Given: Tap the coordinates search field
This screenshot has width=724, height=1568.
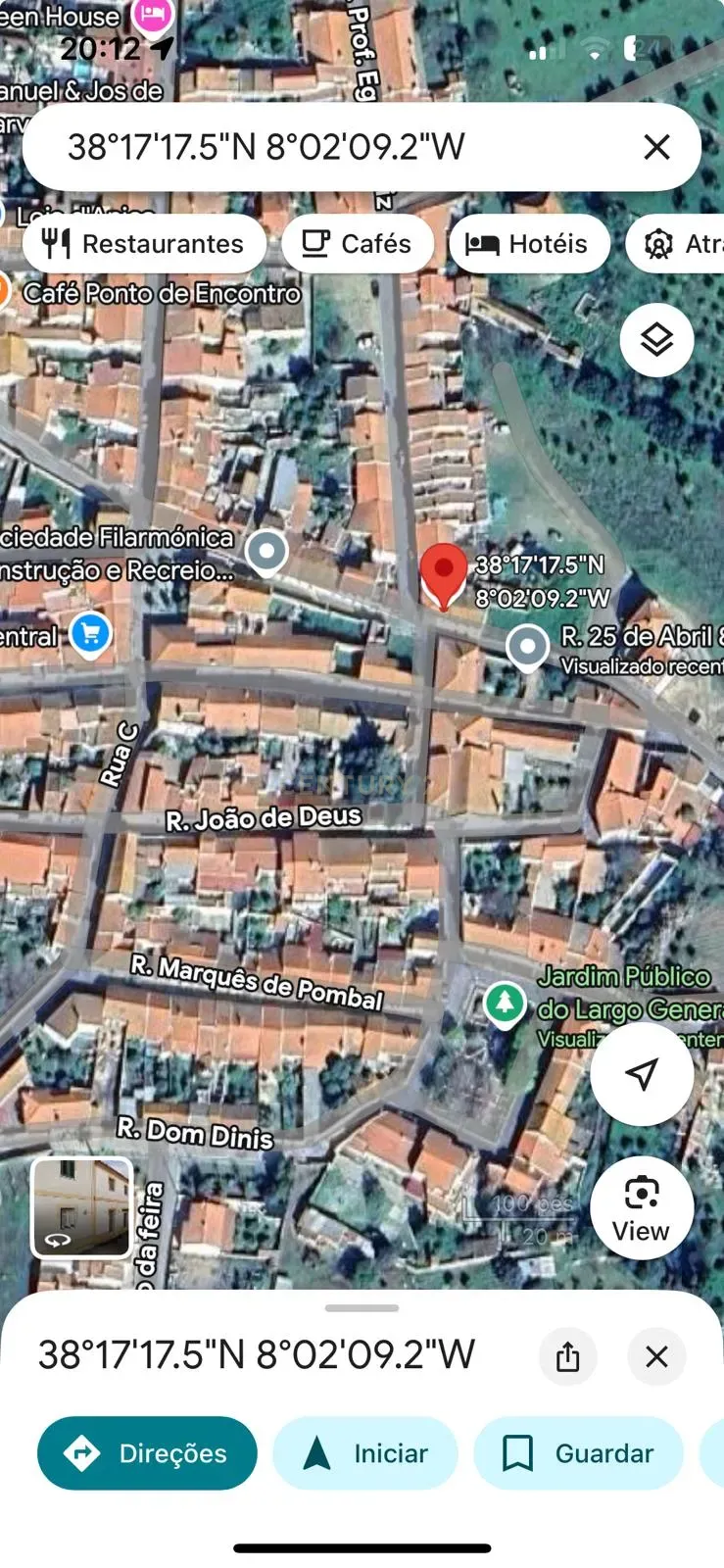Looking at the screenshot, I should tap(323, 147).
